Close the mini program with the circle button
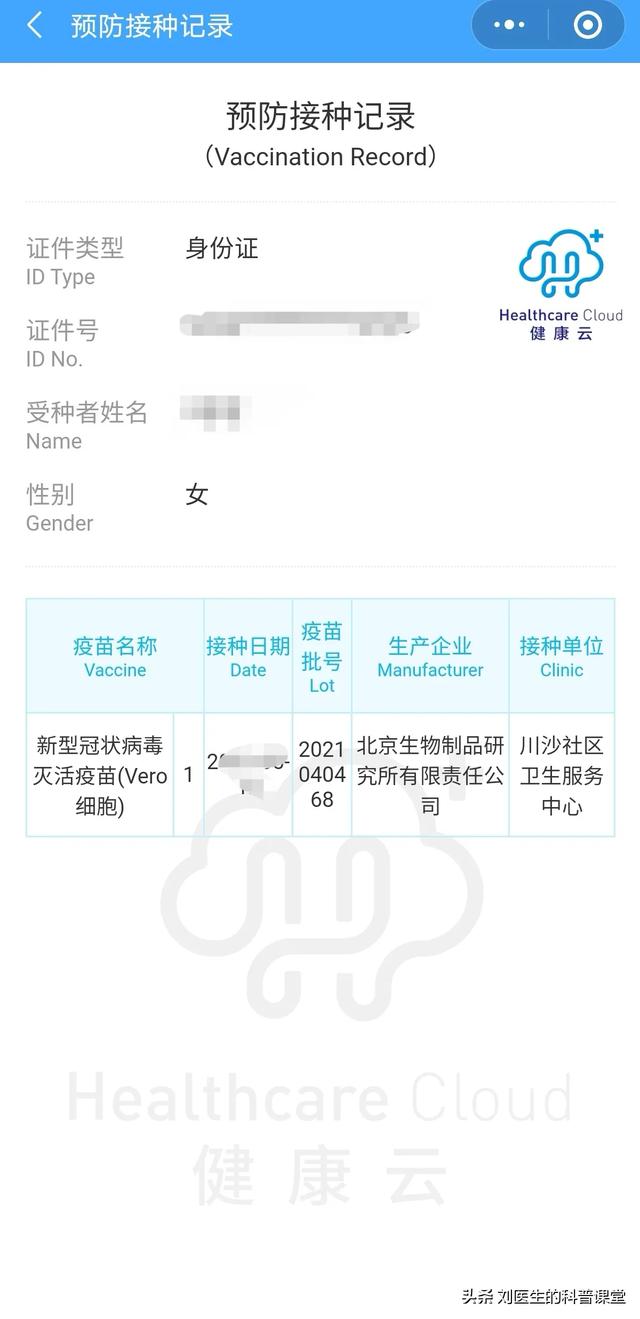The image size is (640, 1319). coord(587,25)
